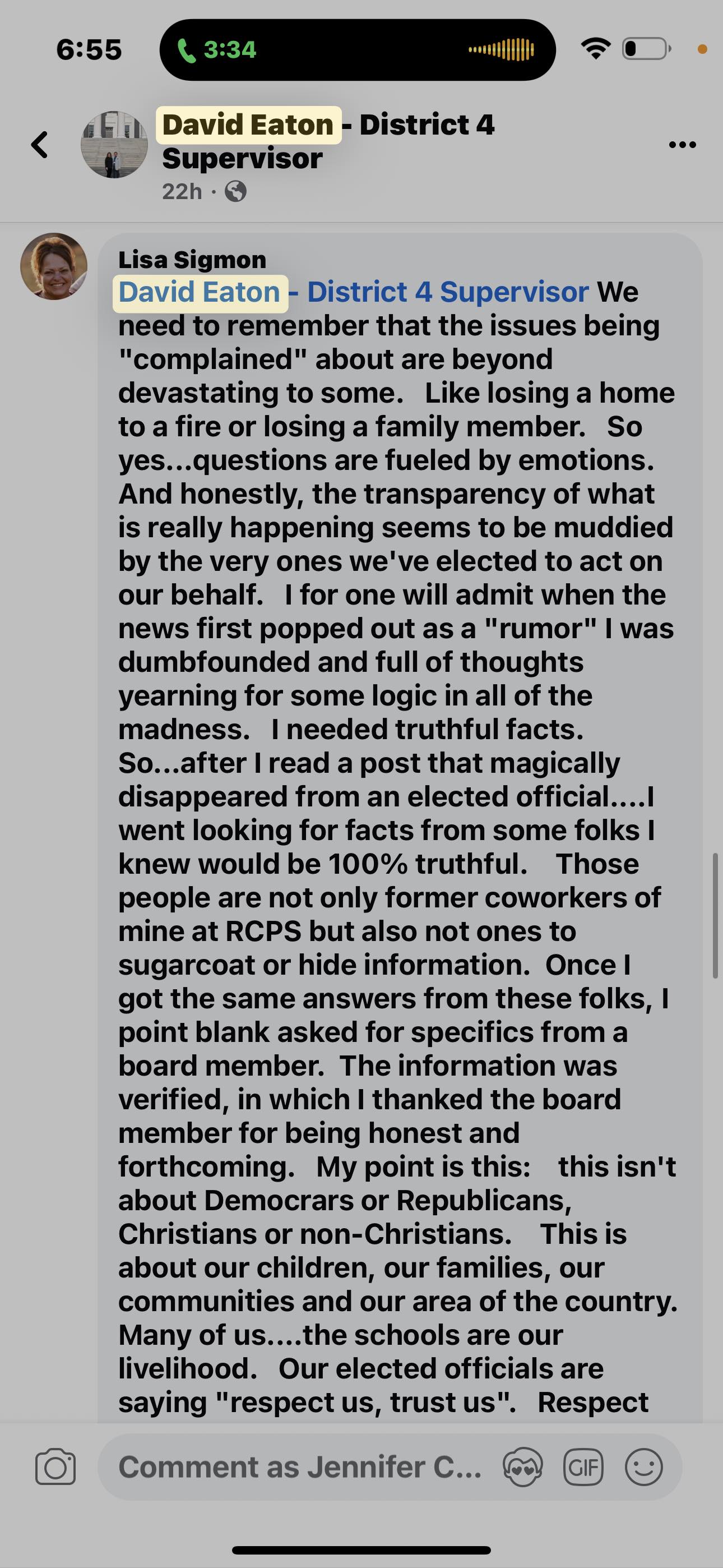Open the emoji picker

pos(643,1467)
